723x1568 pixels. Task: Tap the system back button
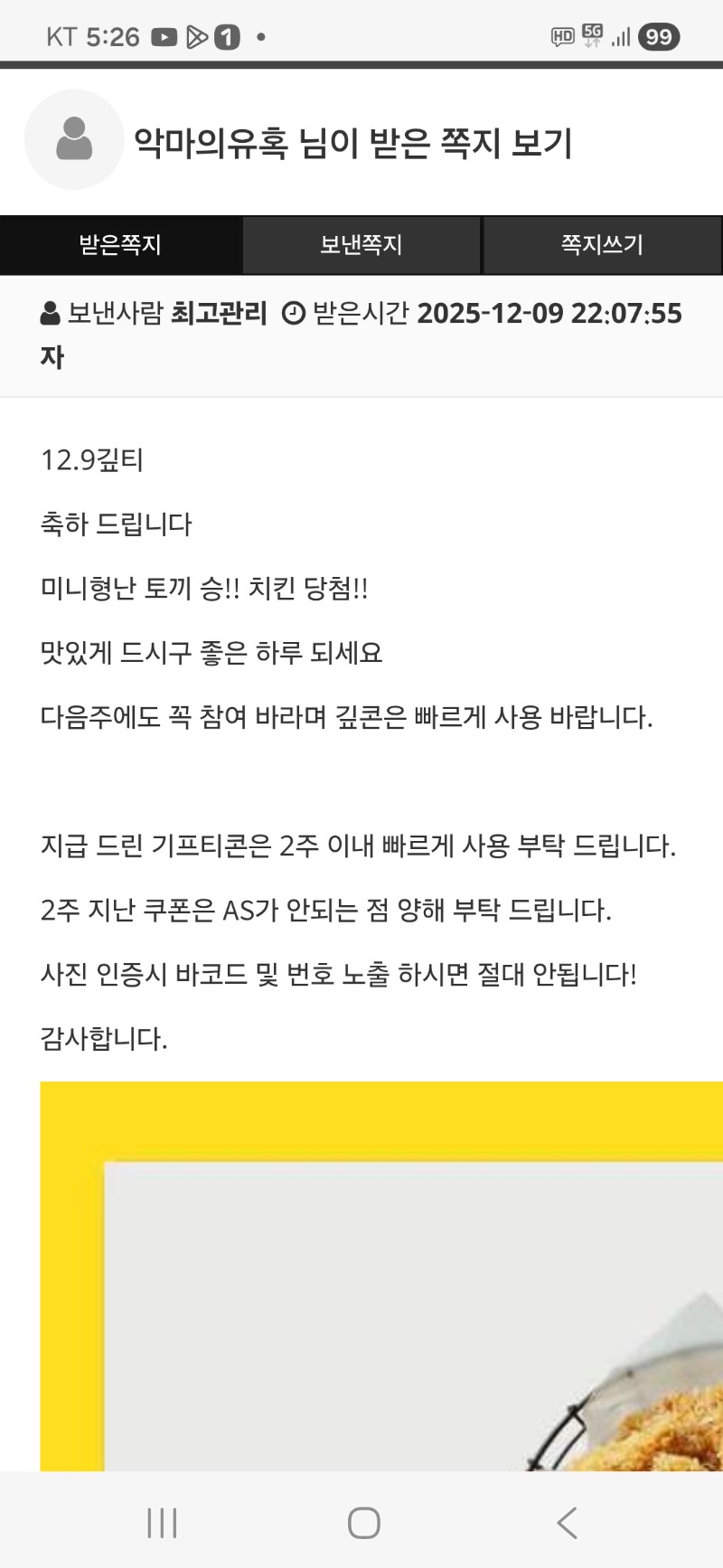tap(567, 1523)
